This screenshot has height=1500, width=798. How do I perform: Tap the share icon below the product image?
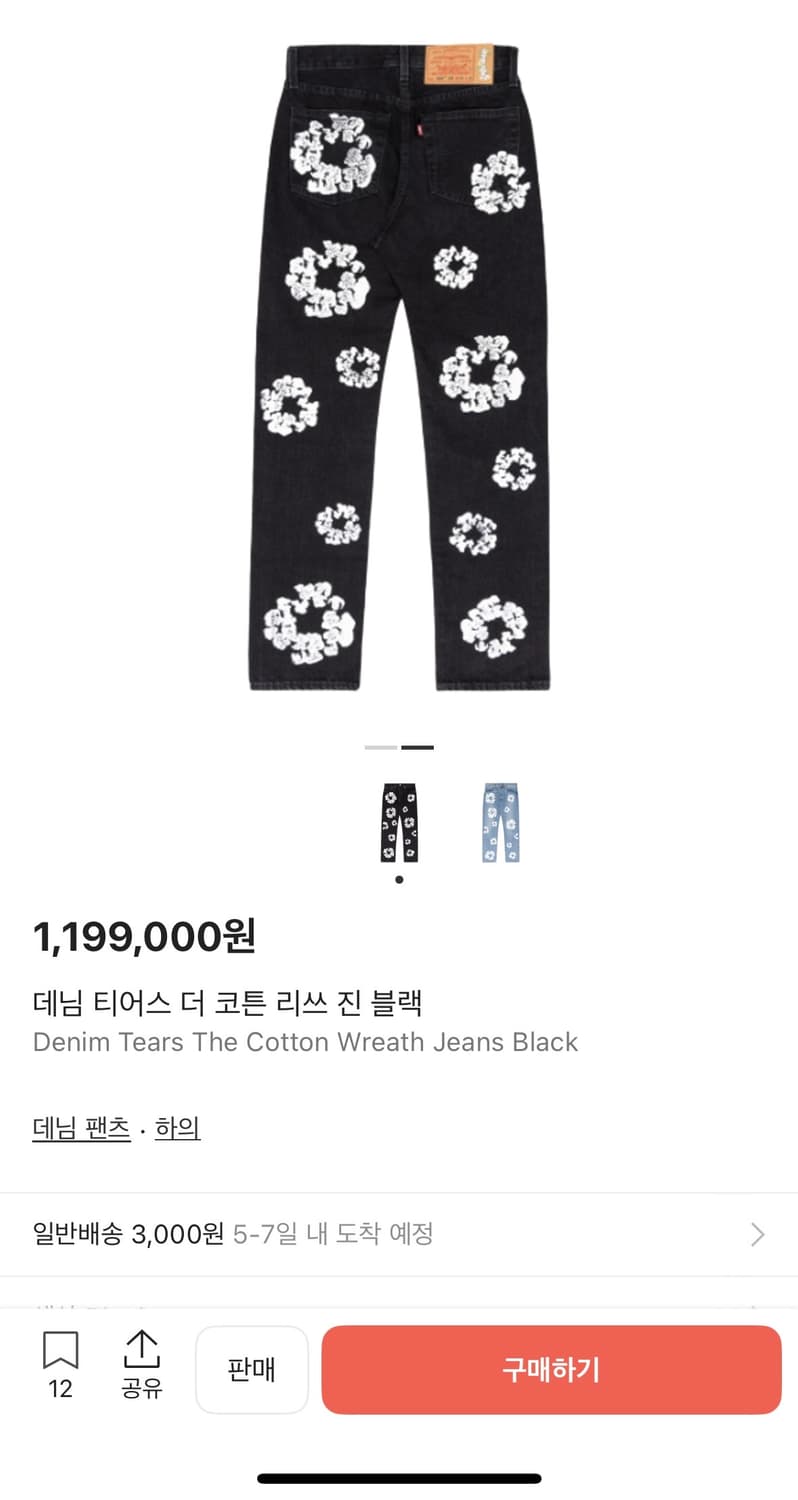142,1358
